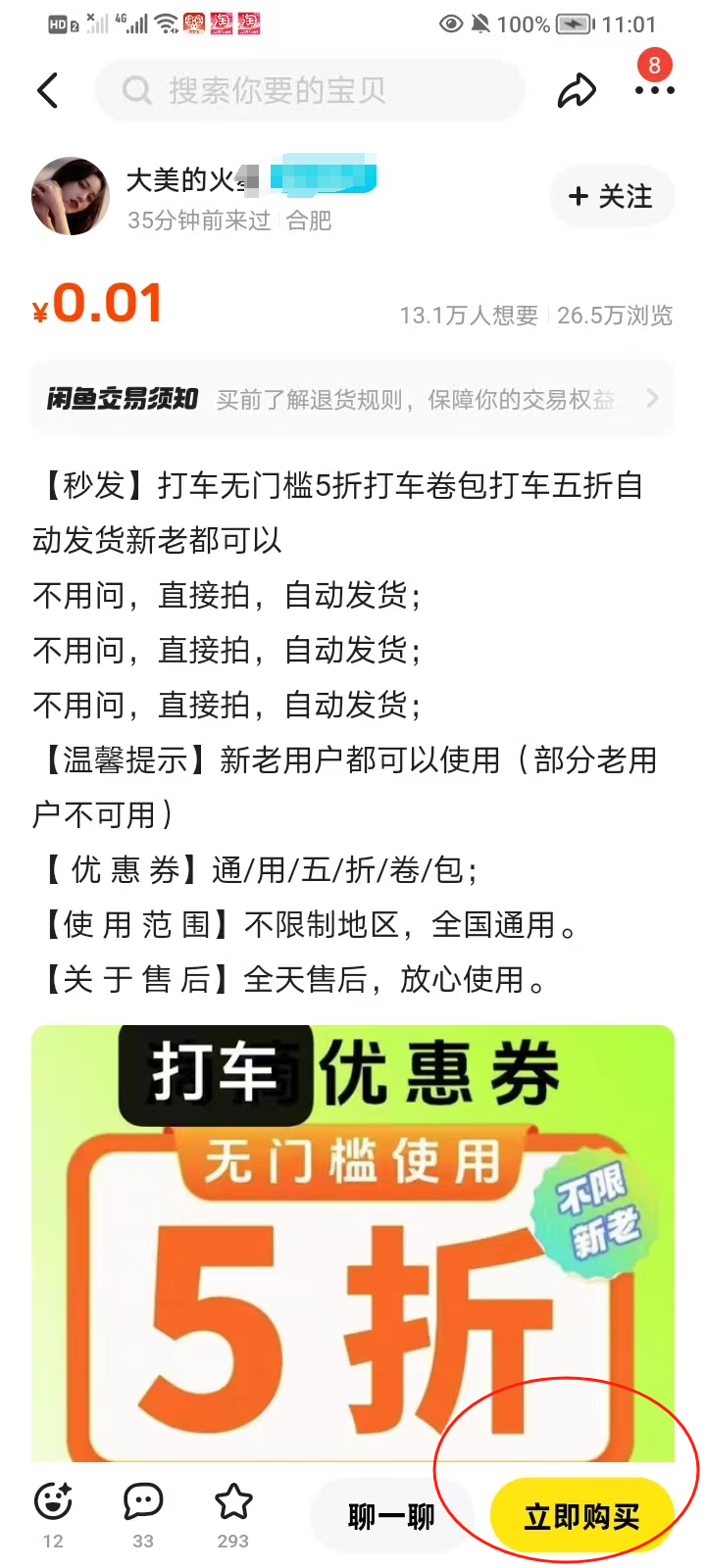The image size is (706, 1568).
Task: Chat with seller via 聊一聊
Action: tap(391, 1517)
